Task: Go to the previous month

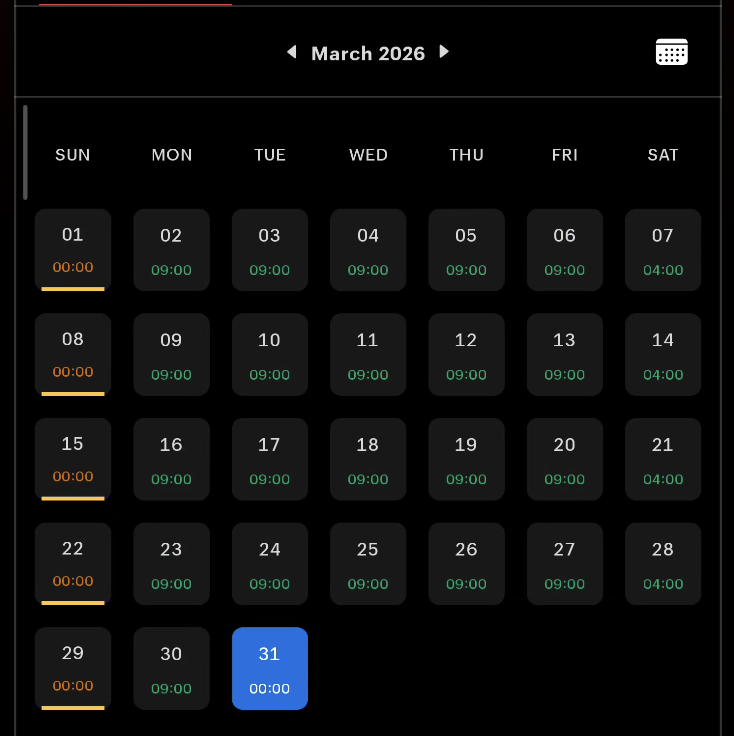Action: [292, 52]
